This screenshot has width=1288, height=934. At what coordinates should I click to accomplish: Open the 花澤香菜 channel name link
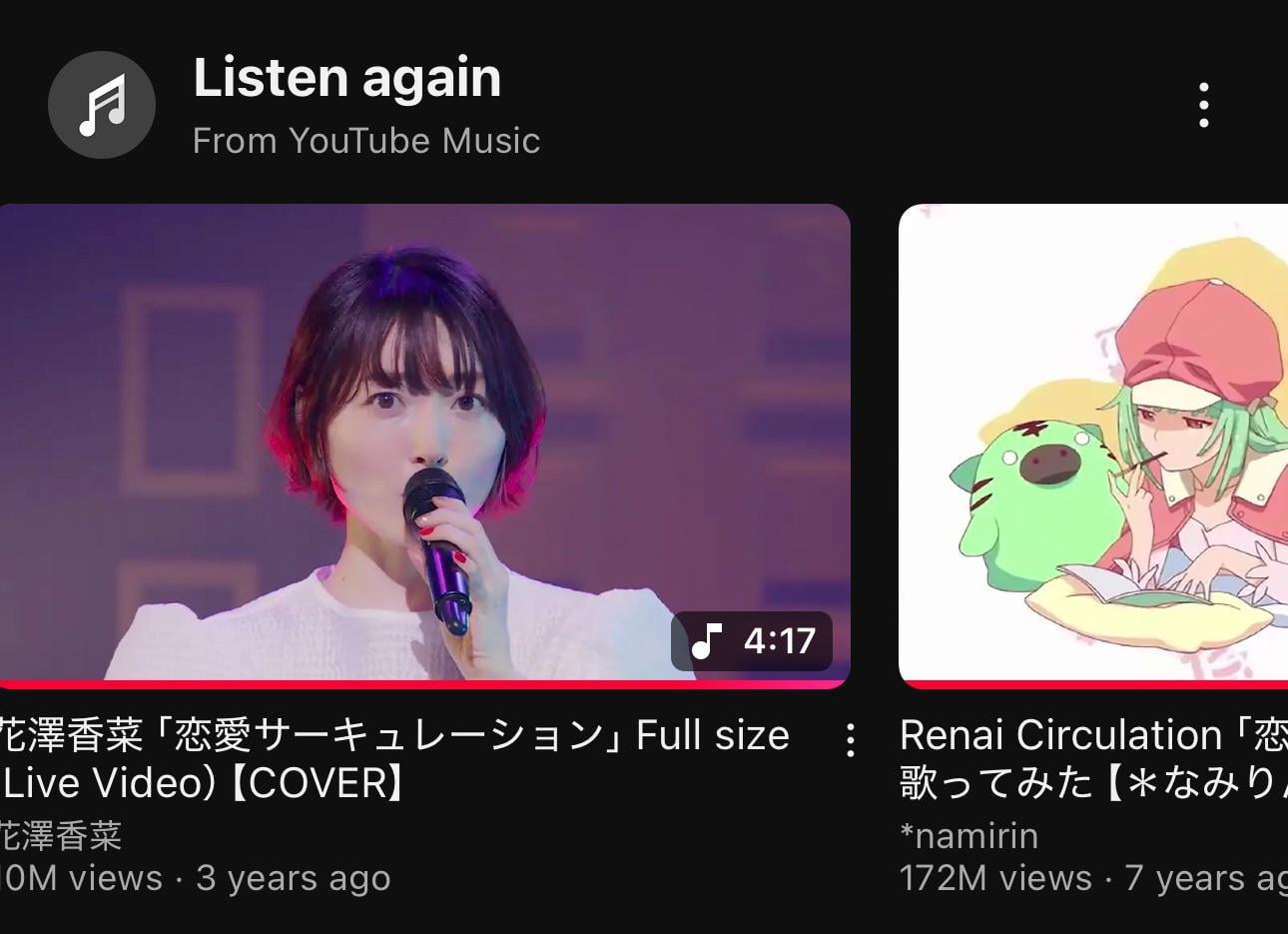[x=62, y=835]
